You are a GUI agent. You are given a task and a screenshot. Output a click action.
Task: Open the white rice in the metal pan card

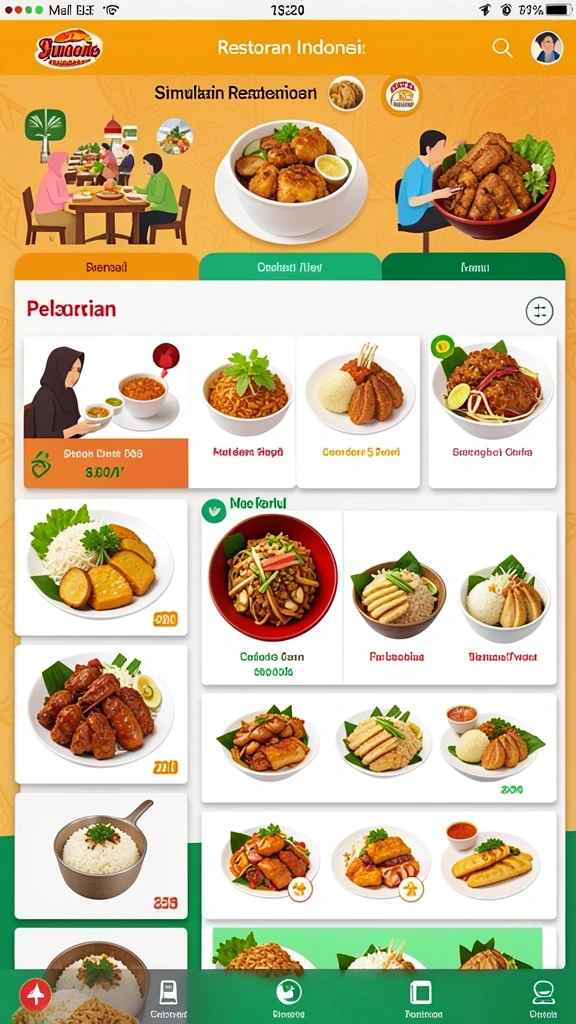(101, 856)
